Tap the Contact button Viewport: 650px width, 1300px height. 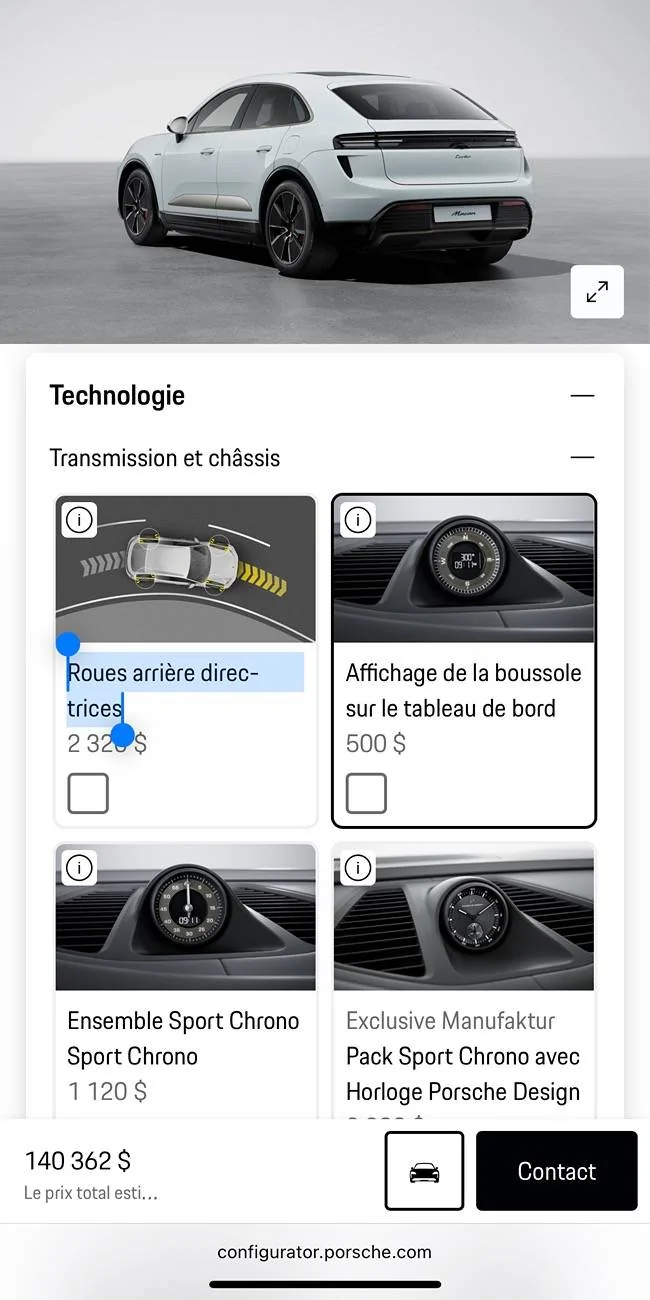pos(556,1171)
